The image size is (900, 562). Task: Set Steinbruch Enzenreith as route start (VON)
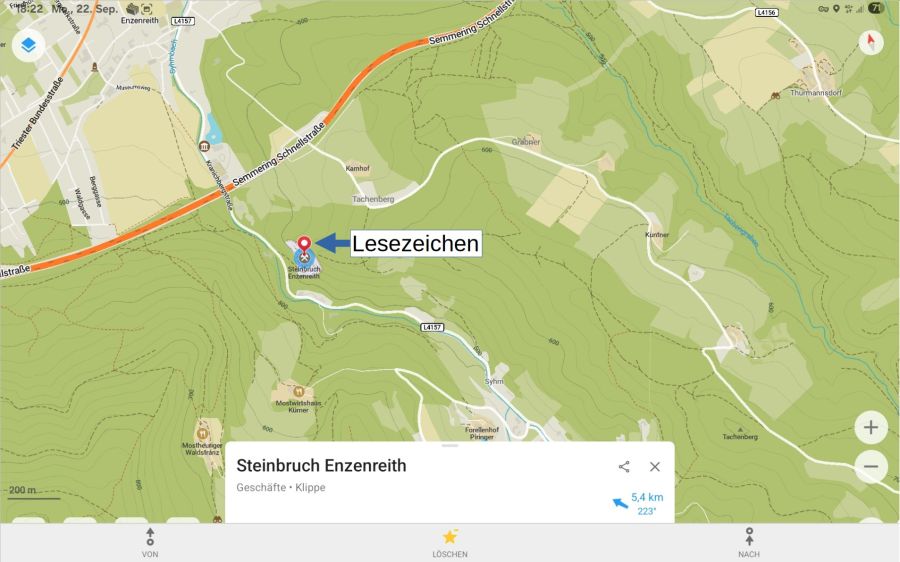pyautogui.click(x=150, y=542)
